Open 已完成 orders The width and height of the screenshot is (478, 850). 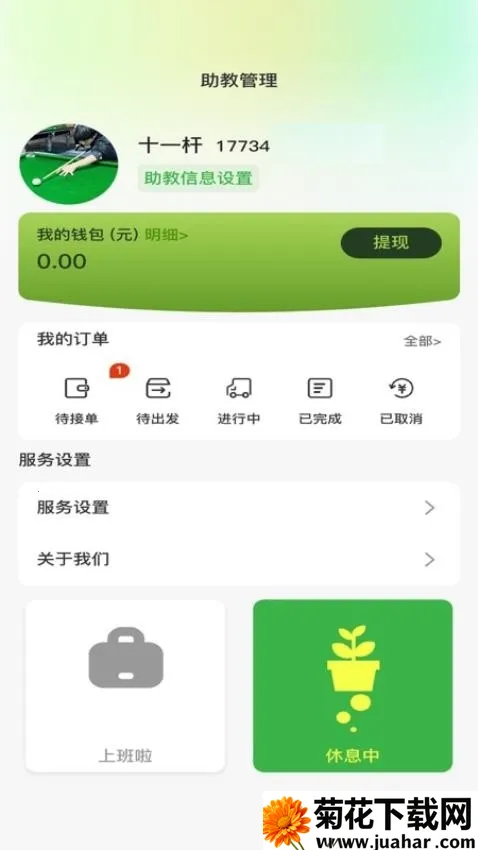320,401
